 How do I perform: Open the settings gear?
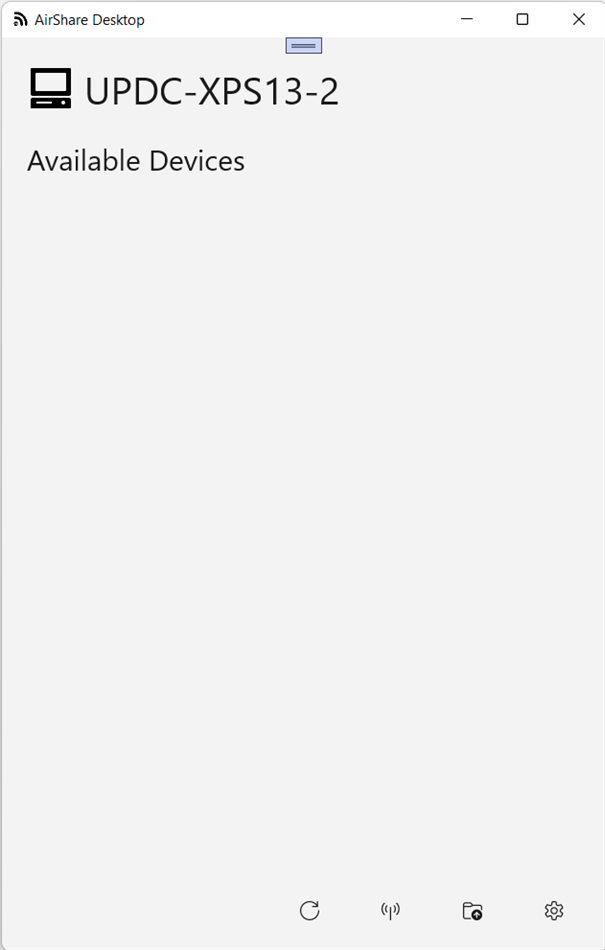pyautogui.click(x=554, y=910)
